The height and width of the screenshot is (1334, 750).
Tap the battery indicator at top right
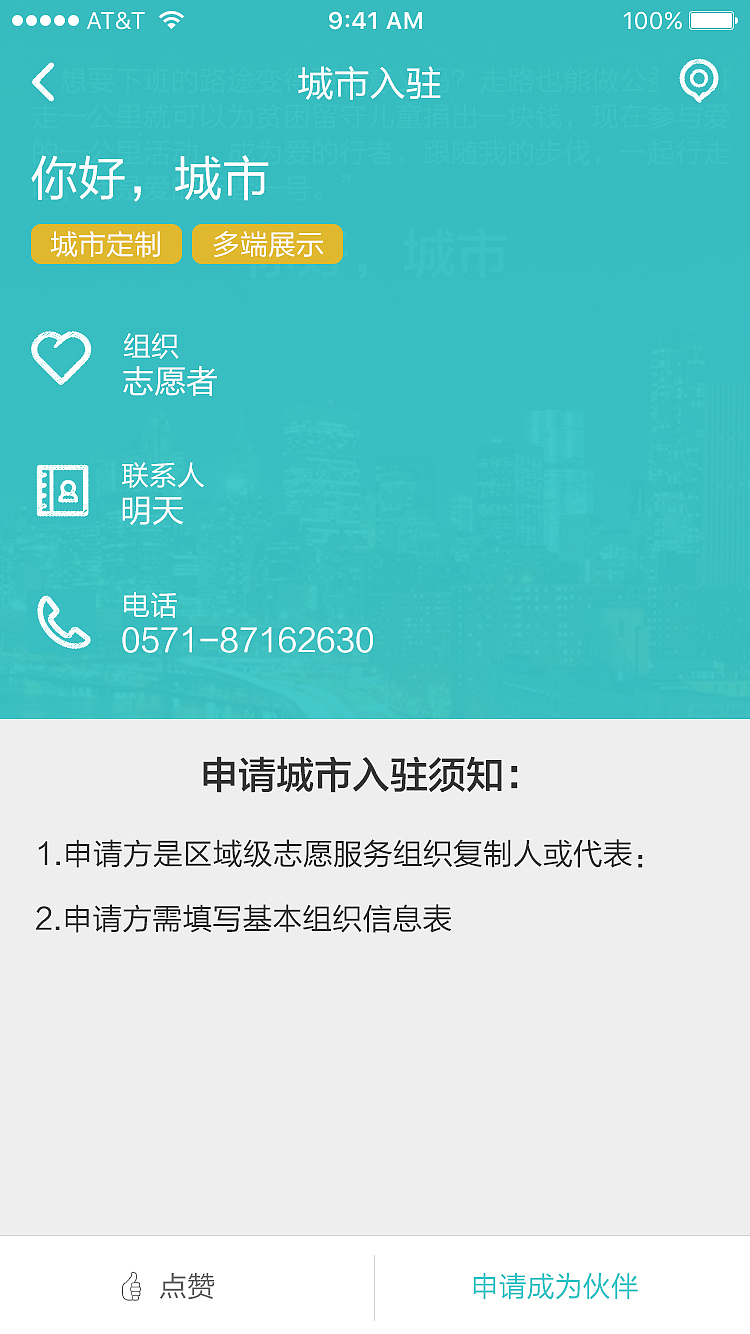click(710, 19)
